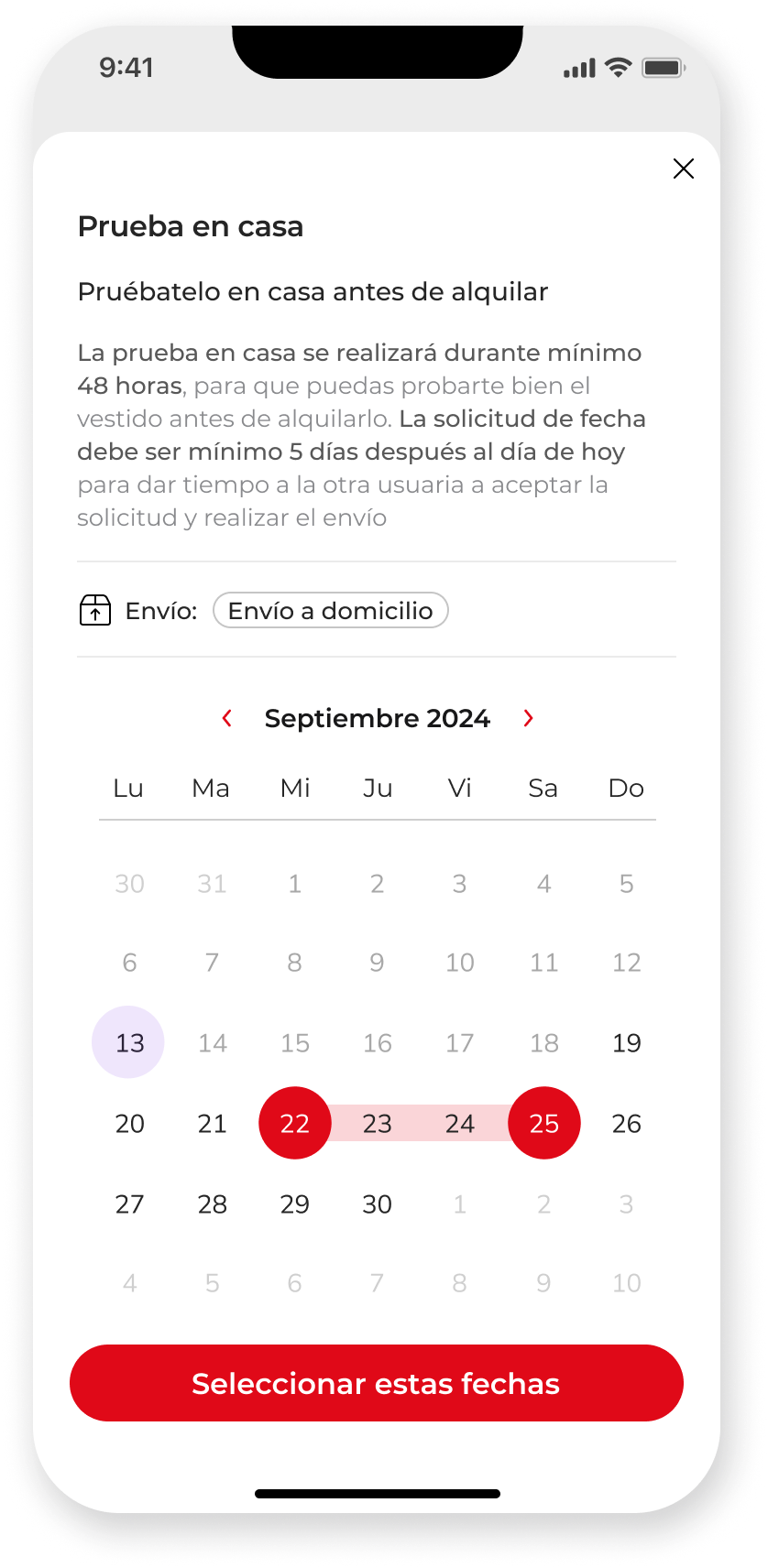Go to the next month

coord(528,718)
